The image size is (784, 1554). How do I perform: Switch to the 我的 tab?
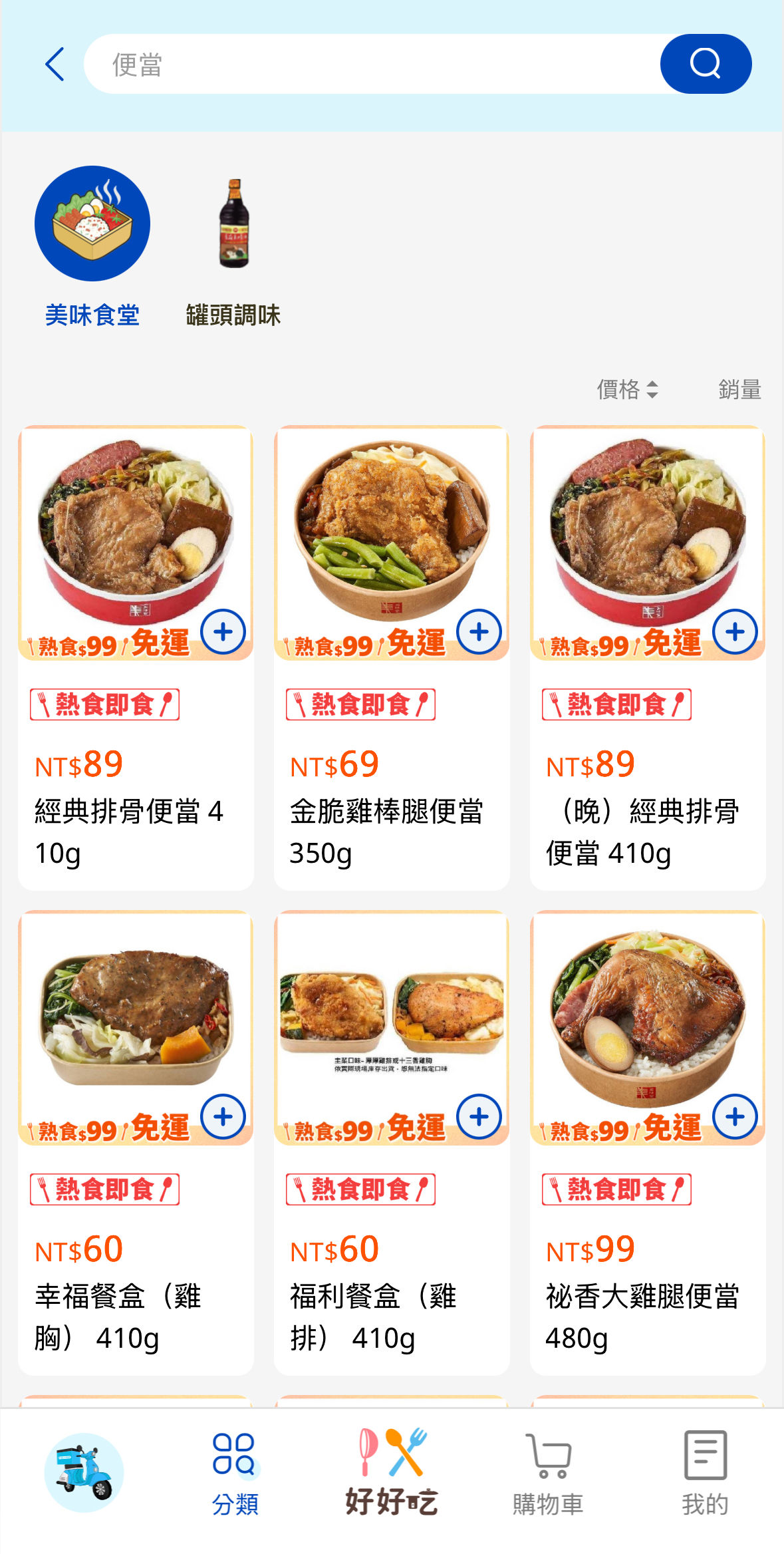click(705, 1474)
